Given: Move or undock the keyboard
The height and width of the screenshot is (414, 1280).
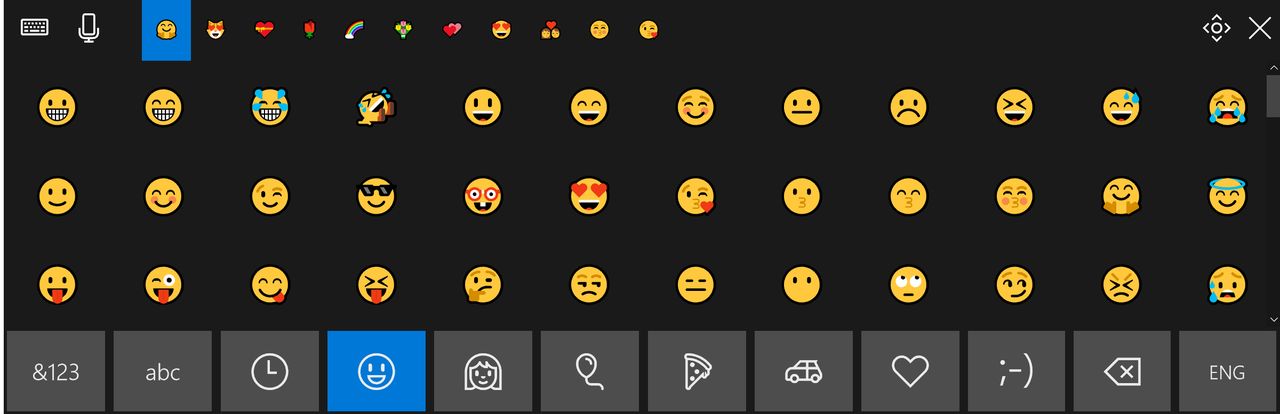Looking at the screenshot, I should point(1215,28).
